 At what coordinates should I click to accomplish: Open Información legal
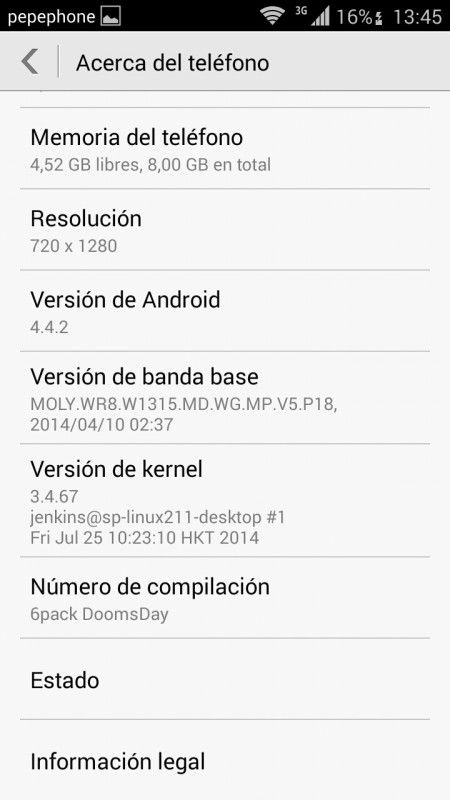(x=225, y=760)
